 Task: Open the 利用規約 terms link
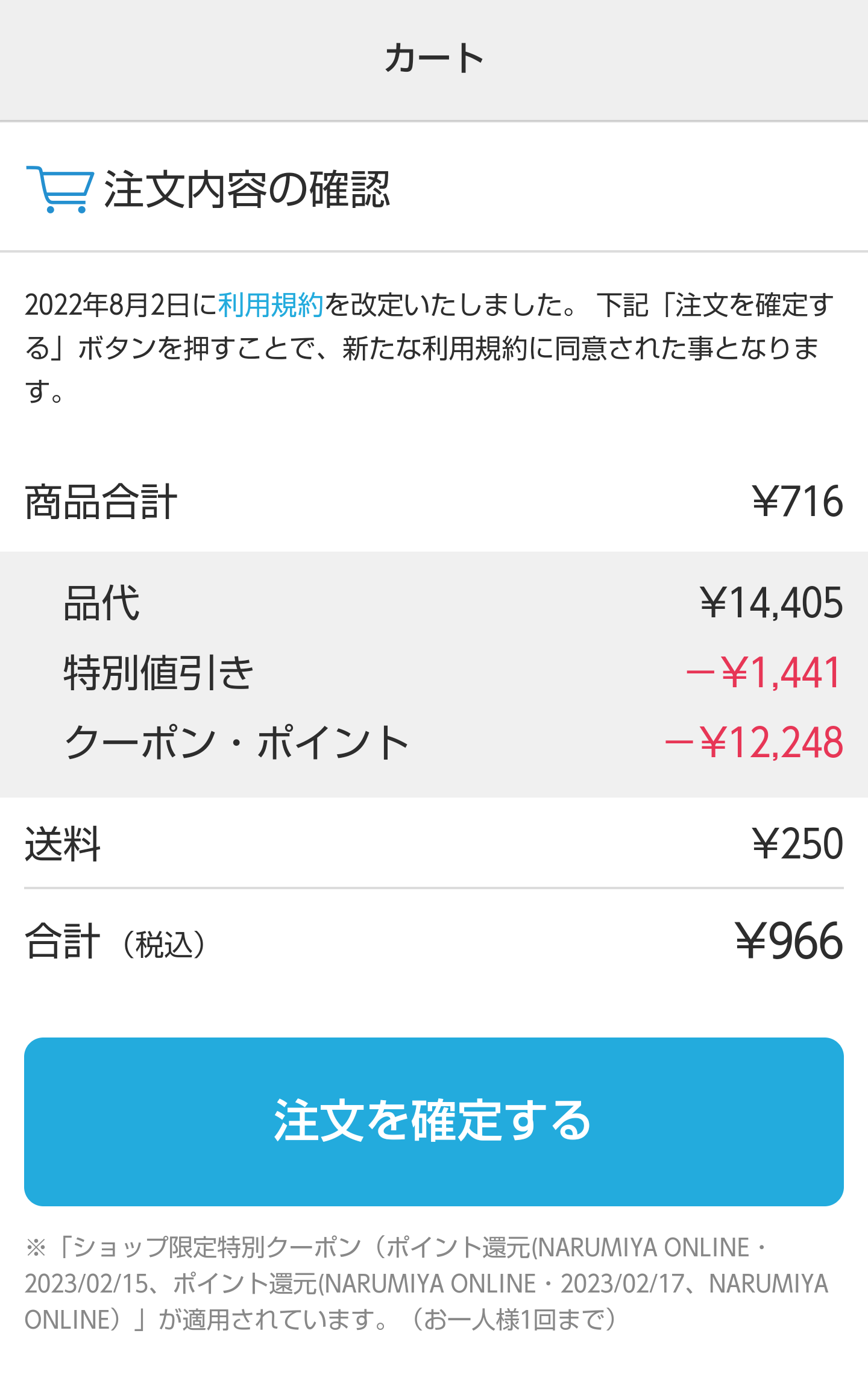271,305
